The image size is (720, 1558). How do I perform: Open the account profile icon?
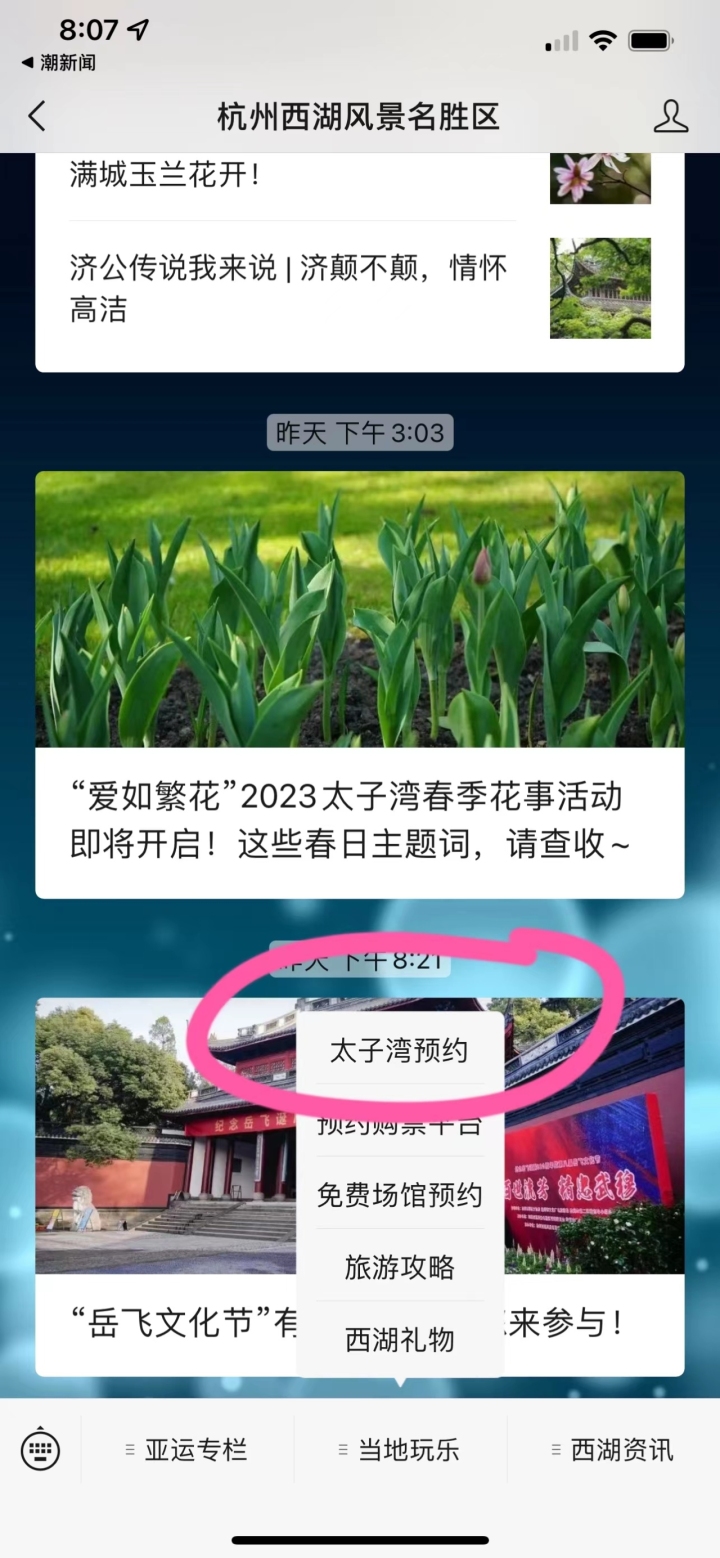coord(670,117)
